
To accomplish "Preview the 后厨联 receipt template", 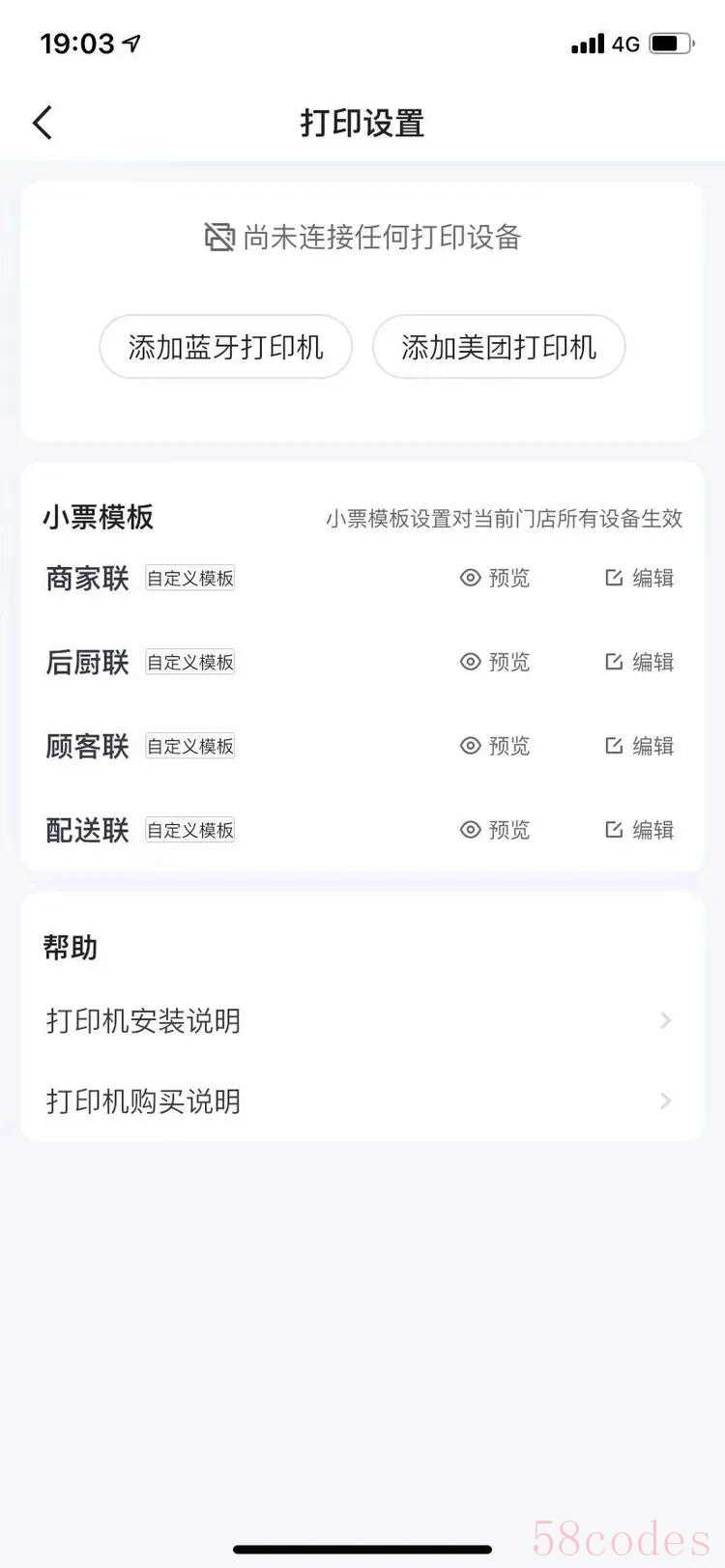I will click(495, 662).
